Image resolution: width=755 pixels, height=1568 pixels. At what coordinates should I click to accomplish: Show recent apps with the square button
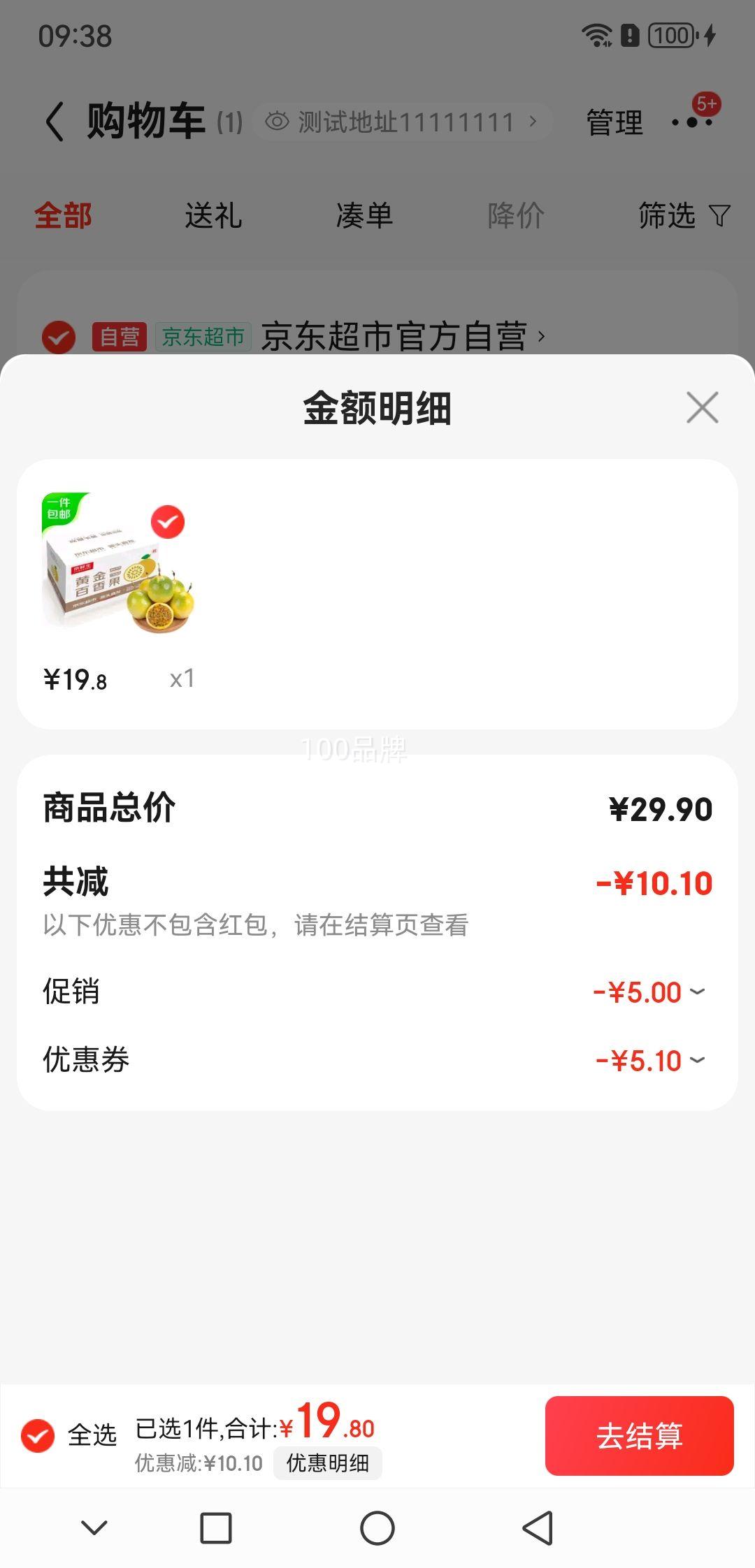pyautogui.click(x=216, y=1527)
